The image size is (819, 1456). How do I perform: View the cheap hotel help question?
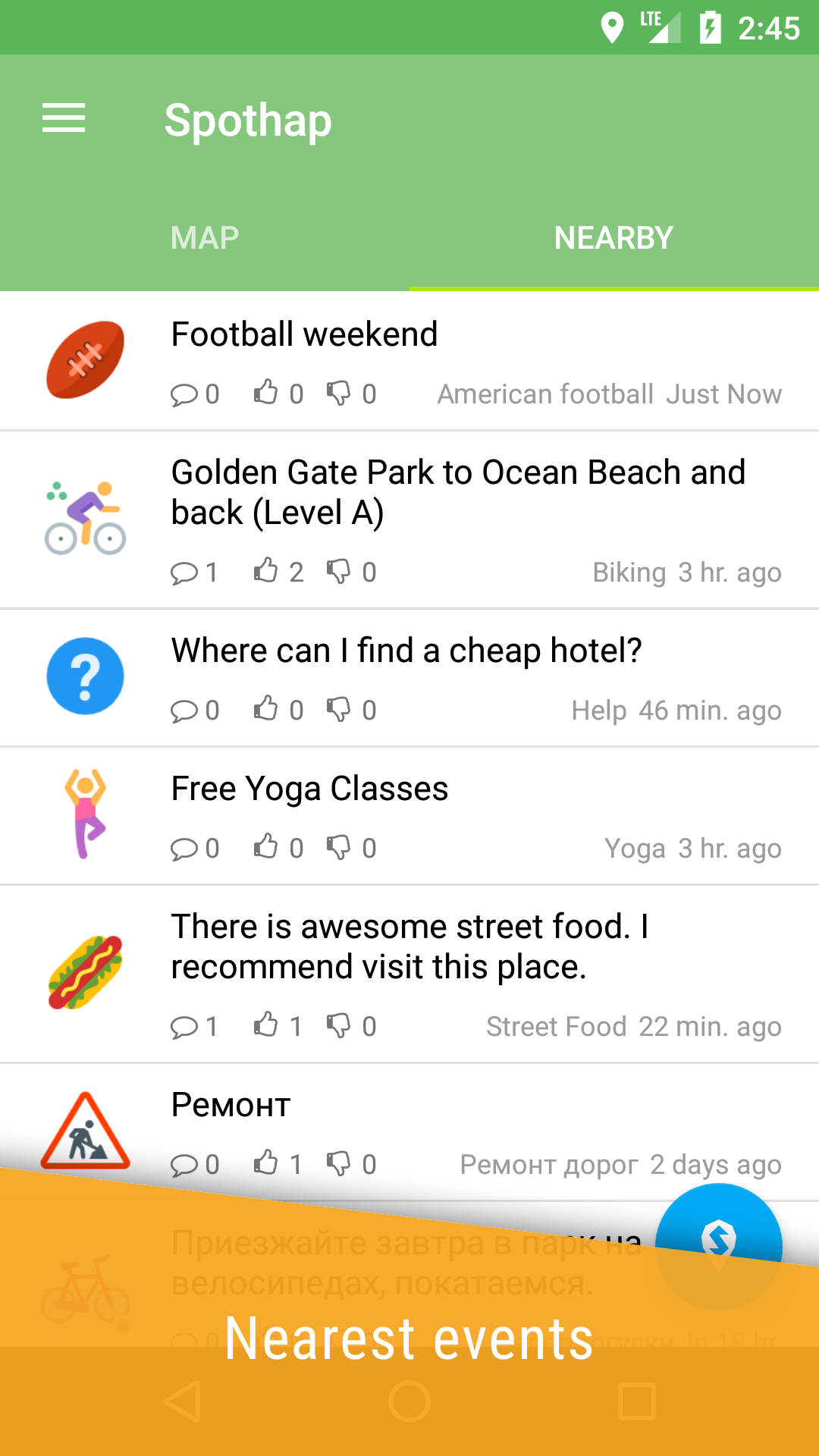406,651
